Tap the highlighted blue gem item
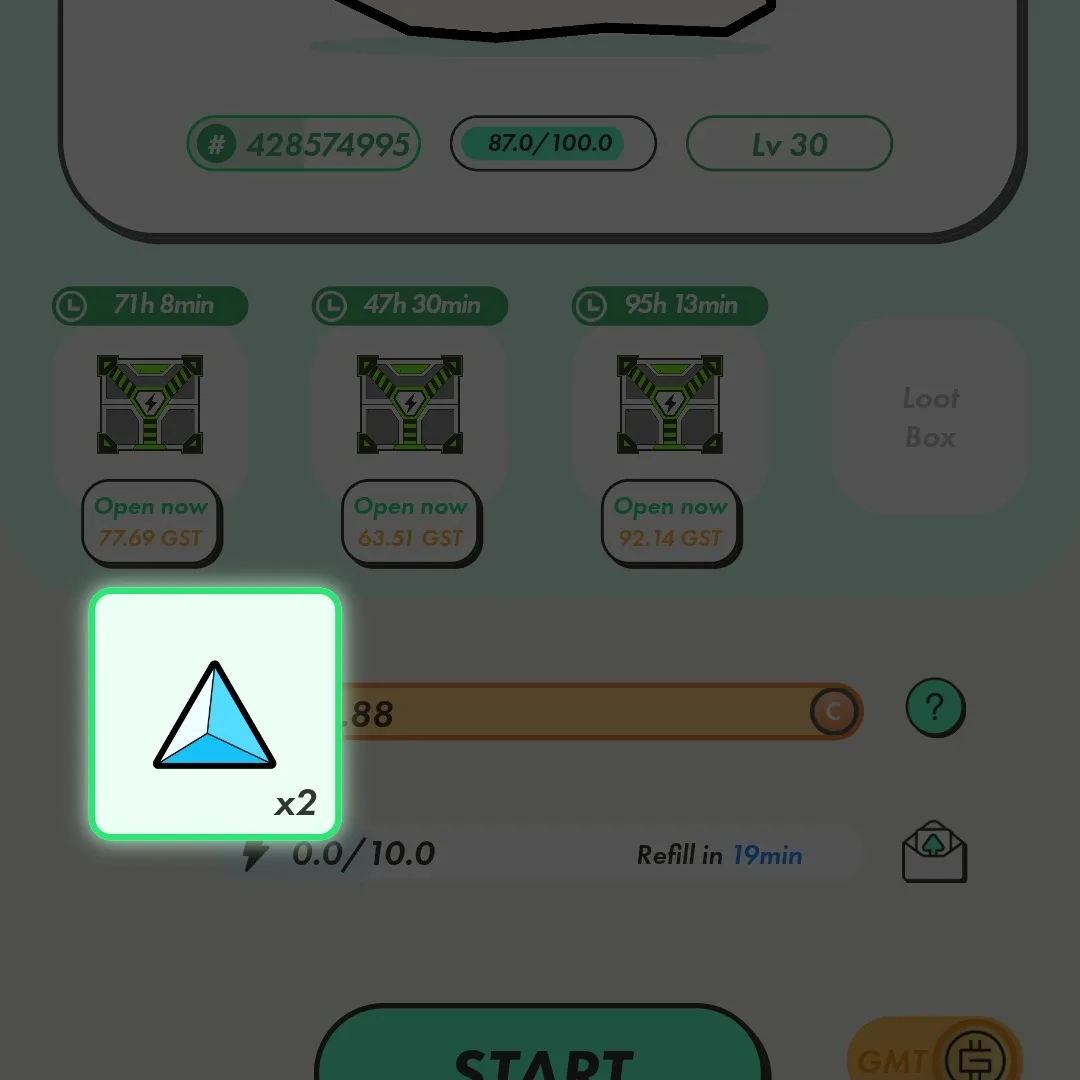The height and width of the screenshot is (1080, 1080). pos(215,714)
